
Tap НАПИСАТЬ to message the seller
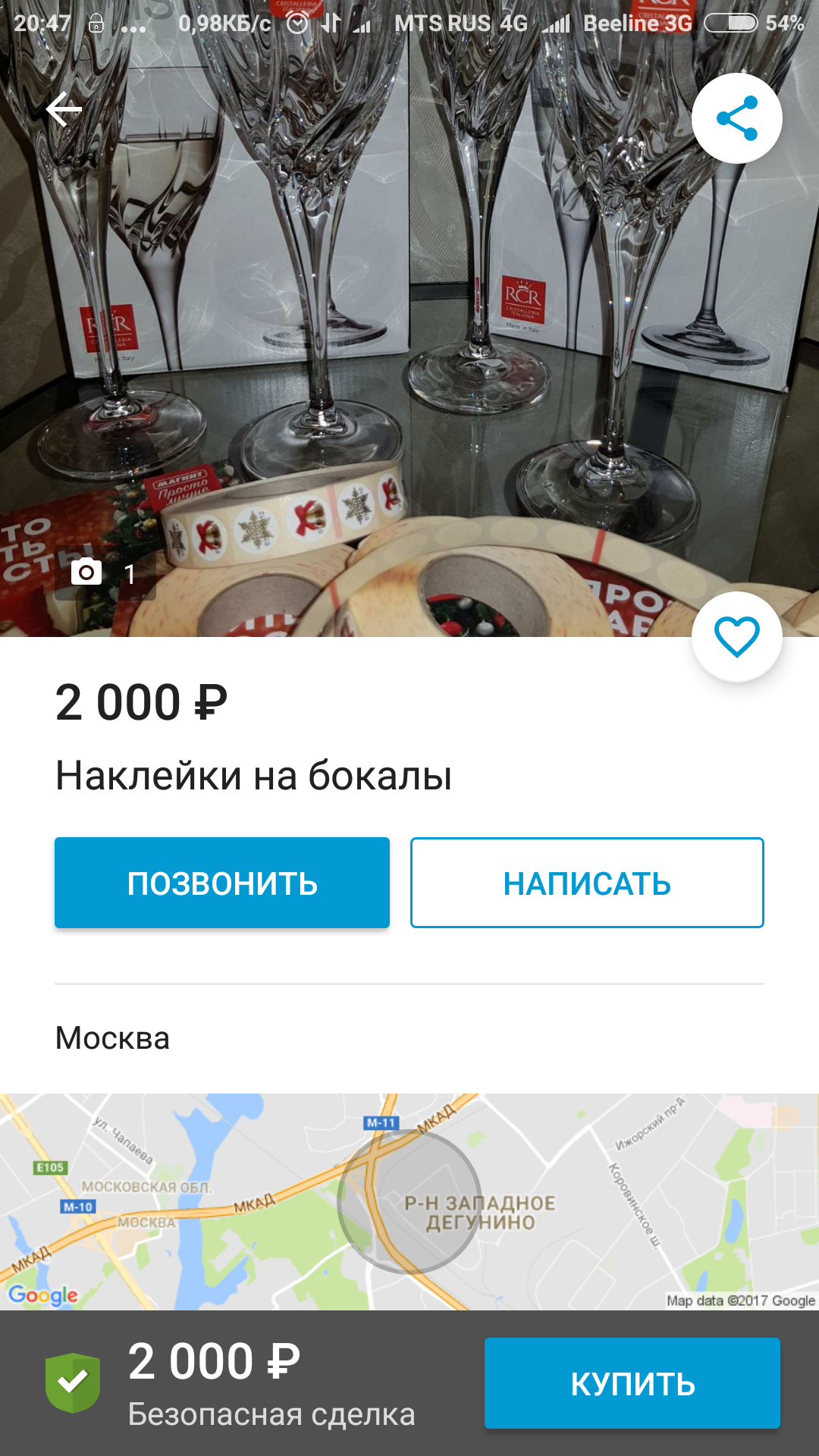click(587, 883)
